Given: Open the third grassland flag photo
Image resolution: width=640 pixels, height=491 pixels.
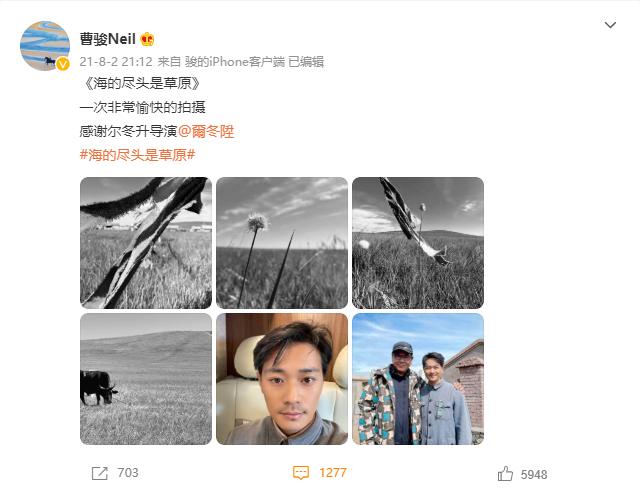Looking at the screenshot, I should coord(418,243).
